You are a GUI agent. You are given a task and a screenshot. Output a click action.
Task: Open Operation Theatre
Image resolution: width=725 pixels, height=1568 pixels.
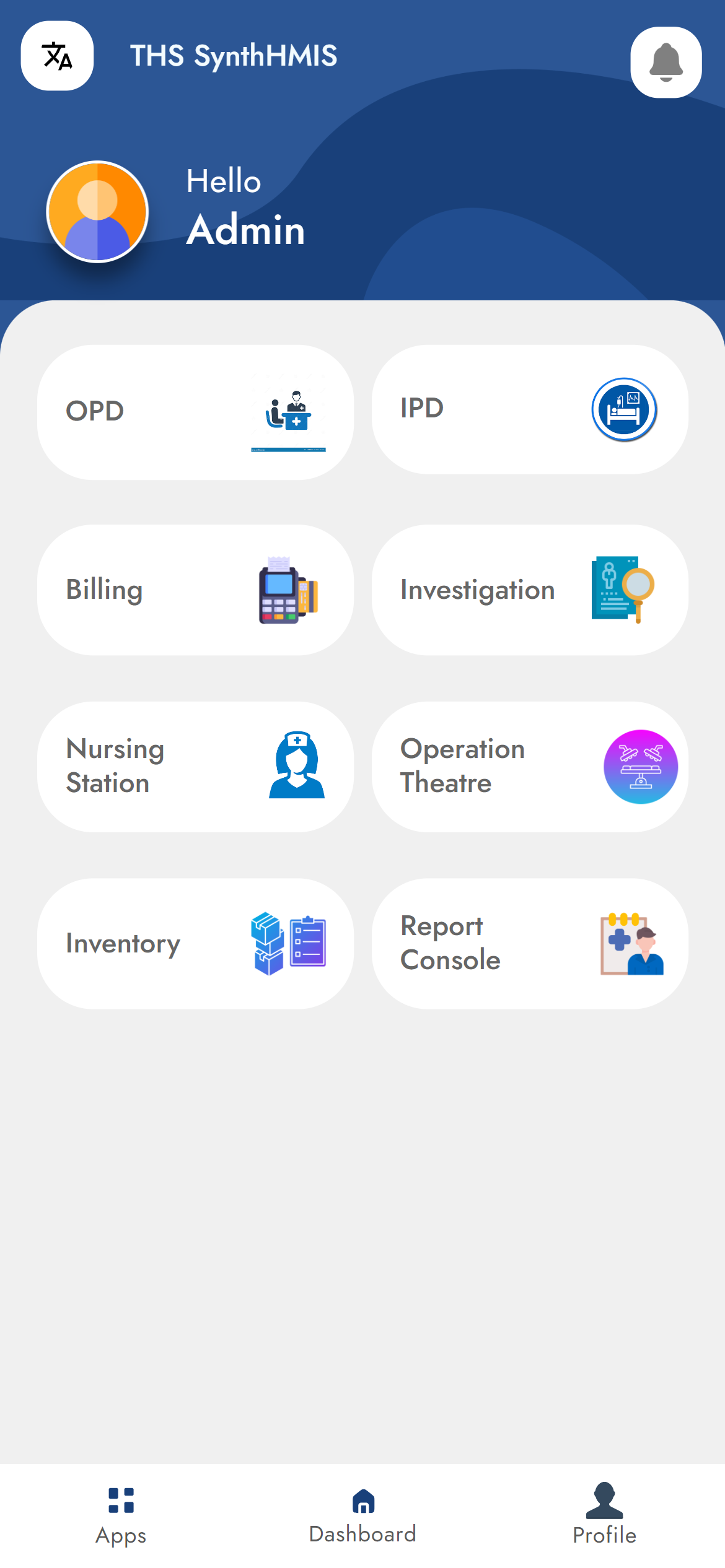pyautogui.click(x=530, y=766)
